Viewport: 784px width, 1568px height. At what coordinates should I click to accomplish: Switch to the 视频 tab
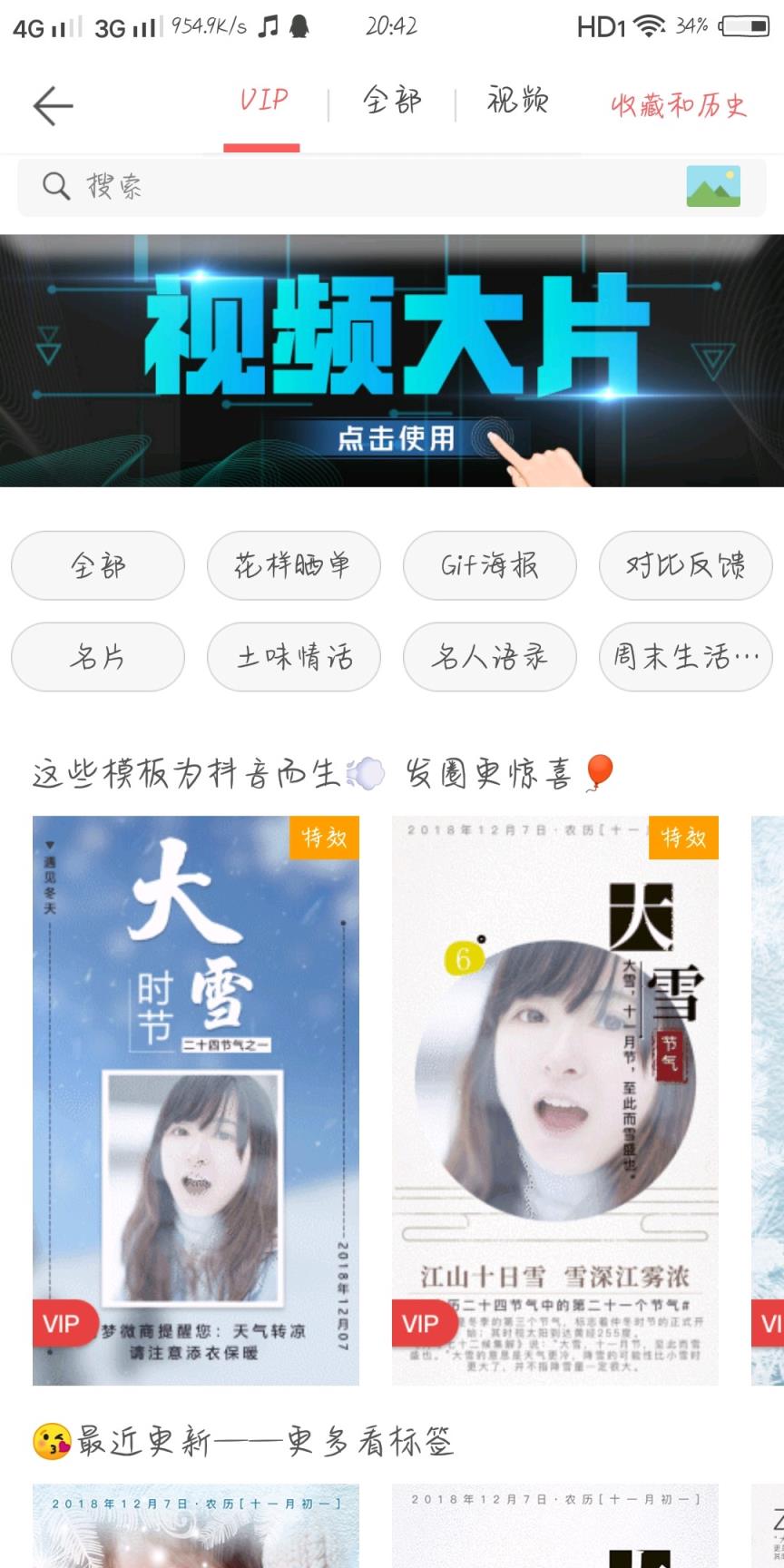point(516,102)
